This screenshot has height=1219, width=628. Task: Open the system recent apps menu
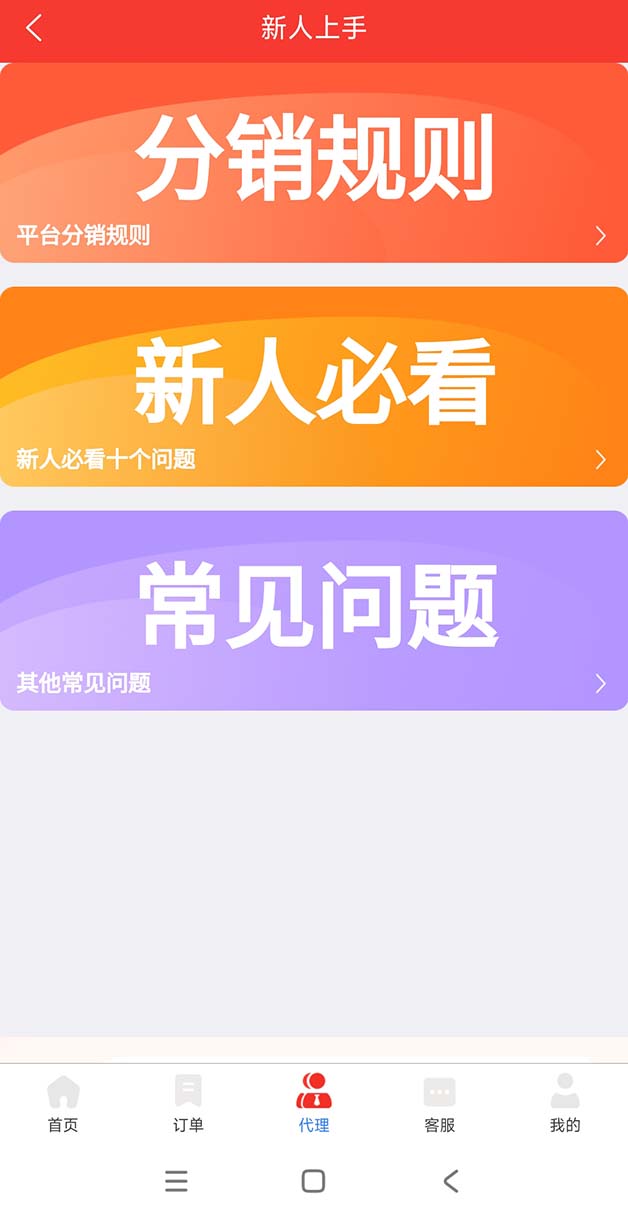click(x=176, y=1181)
